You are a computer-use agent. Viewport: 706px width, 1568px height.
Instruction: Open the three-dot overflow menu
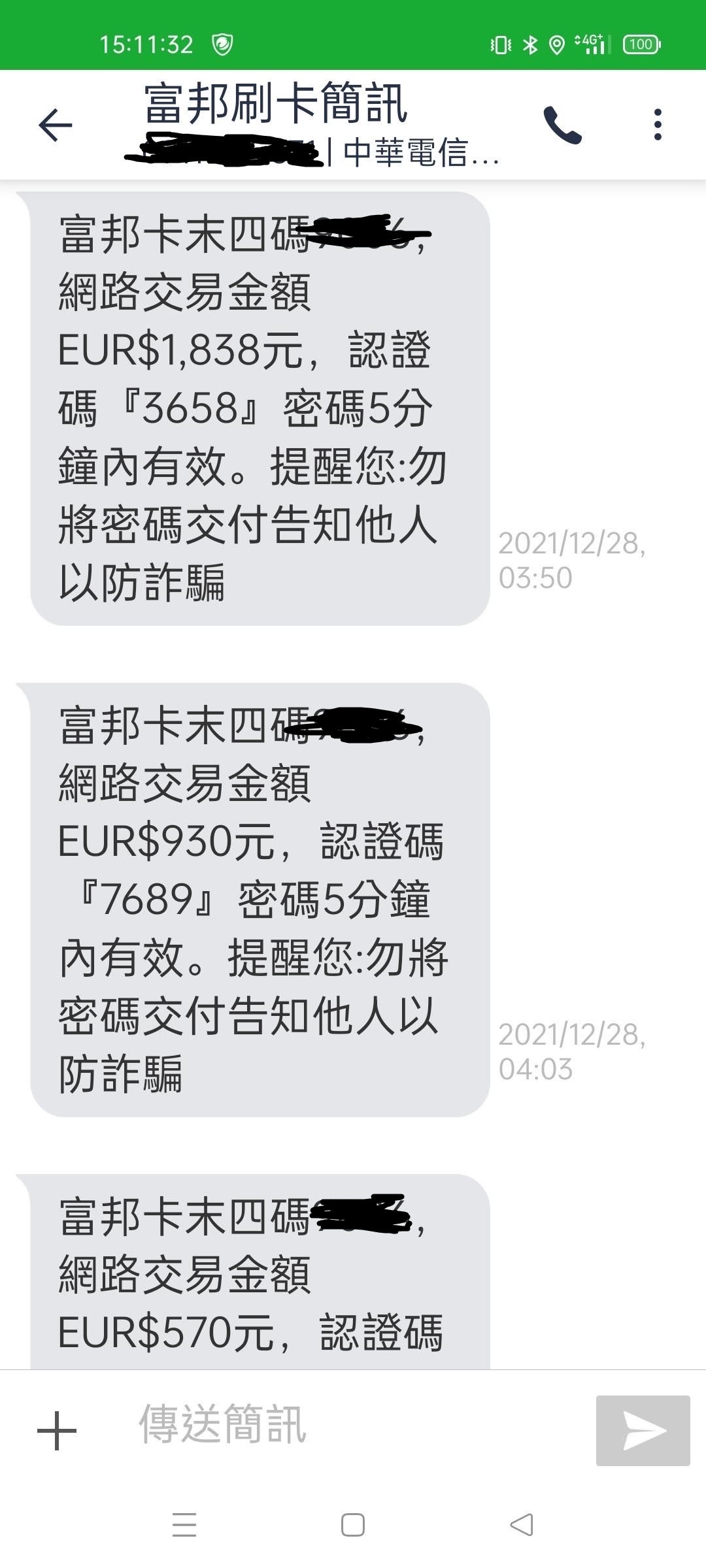pyautogui.click(x=658, y=125)
